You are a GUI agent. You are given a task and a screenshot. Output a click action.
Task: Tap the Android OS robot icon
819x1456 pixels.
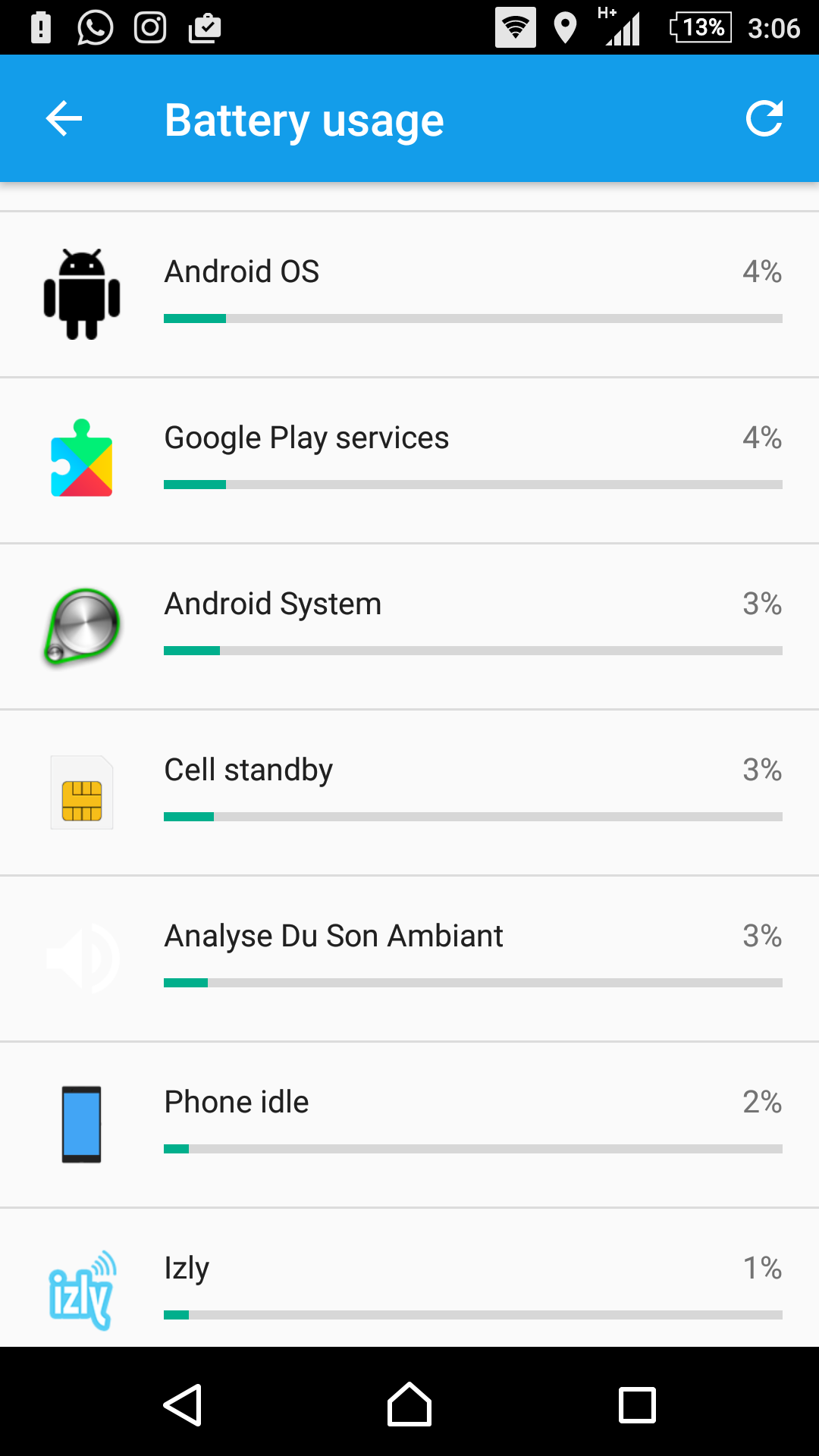click(x=81, y=292)
